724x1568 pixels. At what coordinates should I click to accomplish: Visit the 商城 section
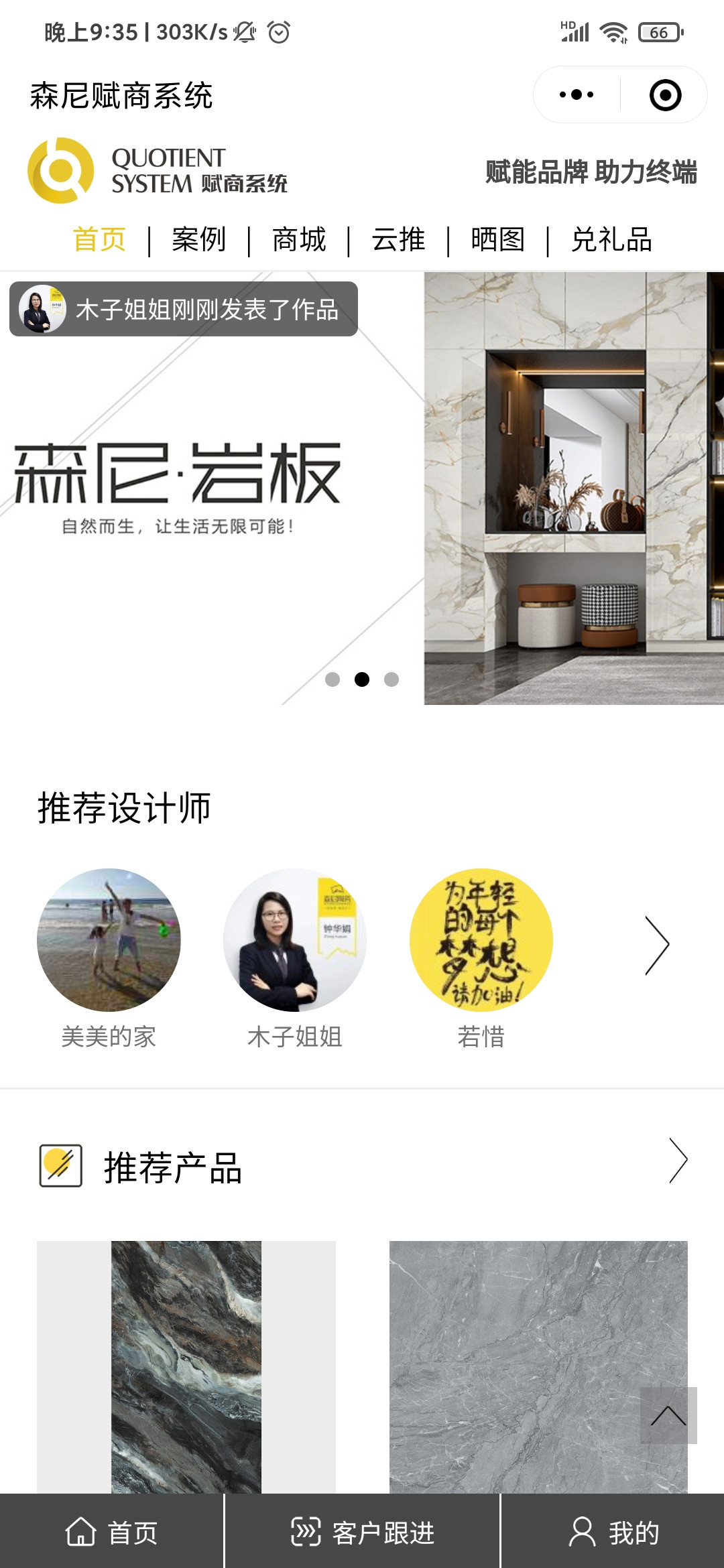(299, 240)
